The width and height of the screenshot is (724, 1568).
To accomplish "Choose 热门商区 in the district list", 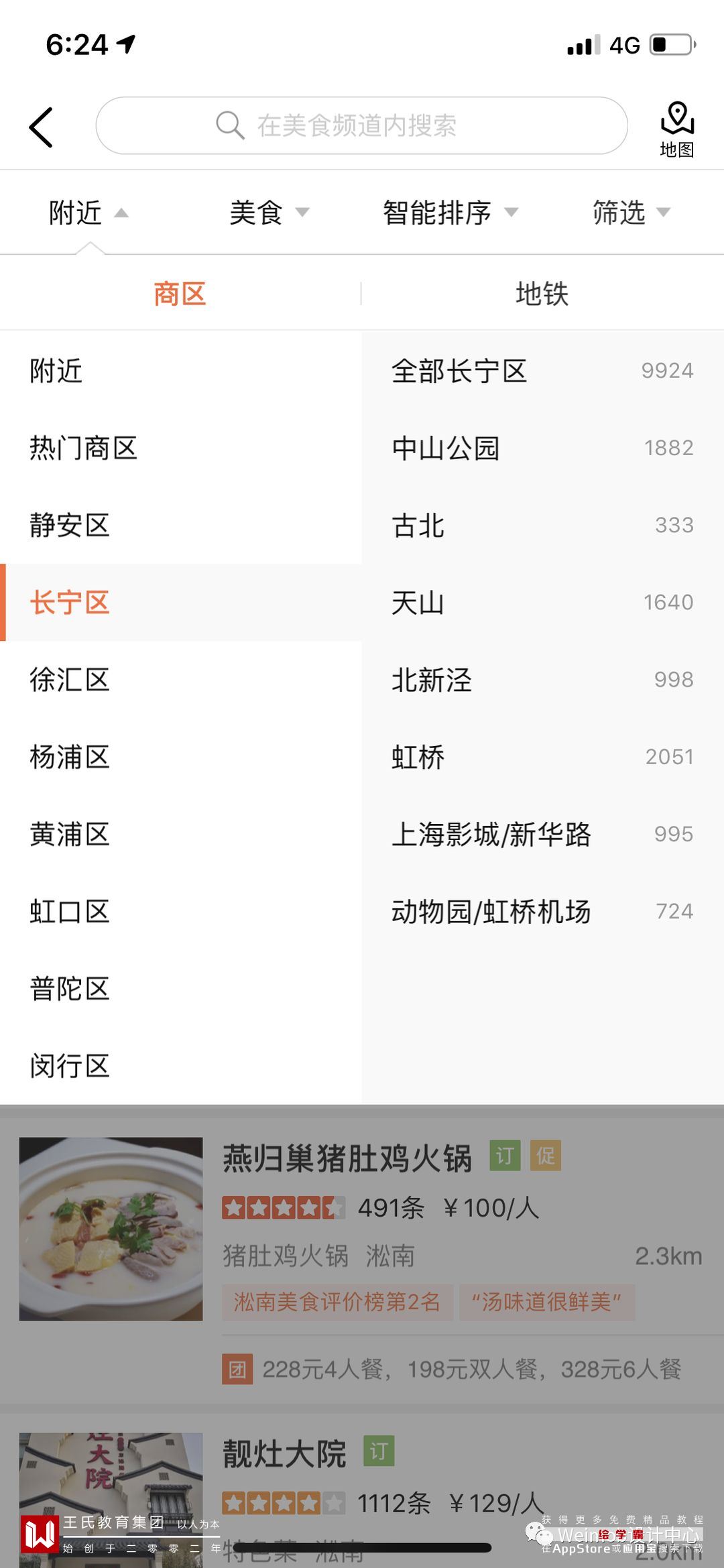I will coord(84,448).
